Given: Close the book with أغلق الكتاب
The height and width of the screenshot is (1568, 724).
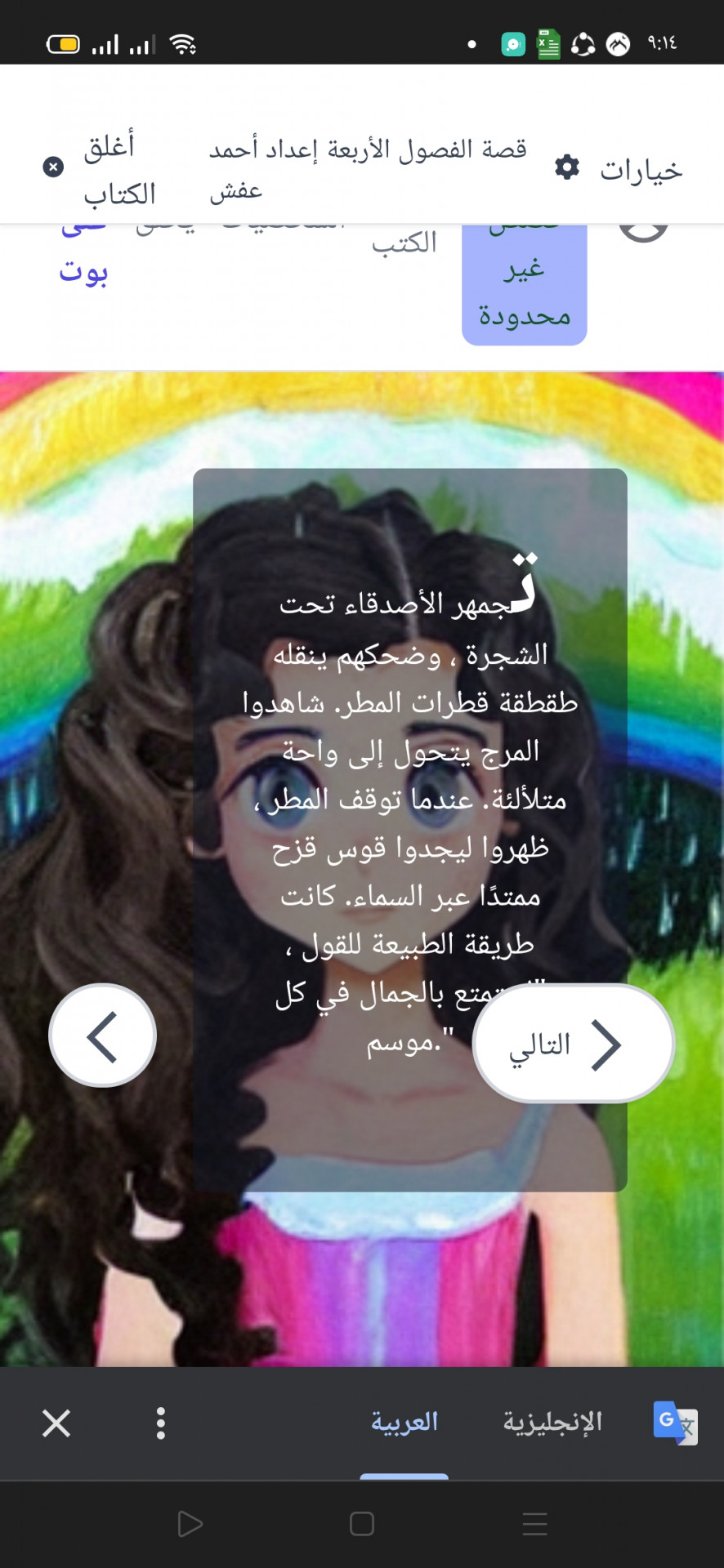Looking at the screenshot, I should tap(100, 169).
